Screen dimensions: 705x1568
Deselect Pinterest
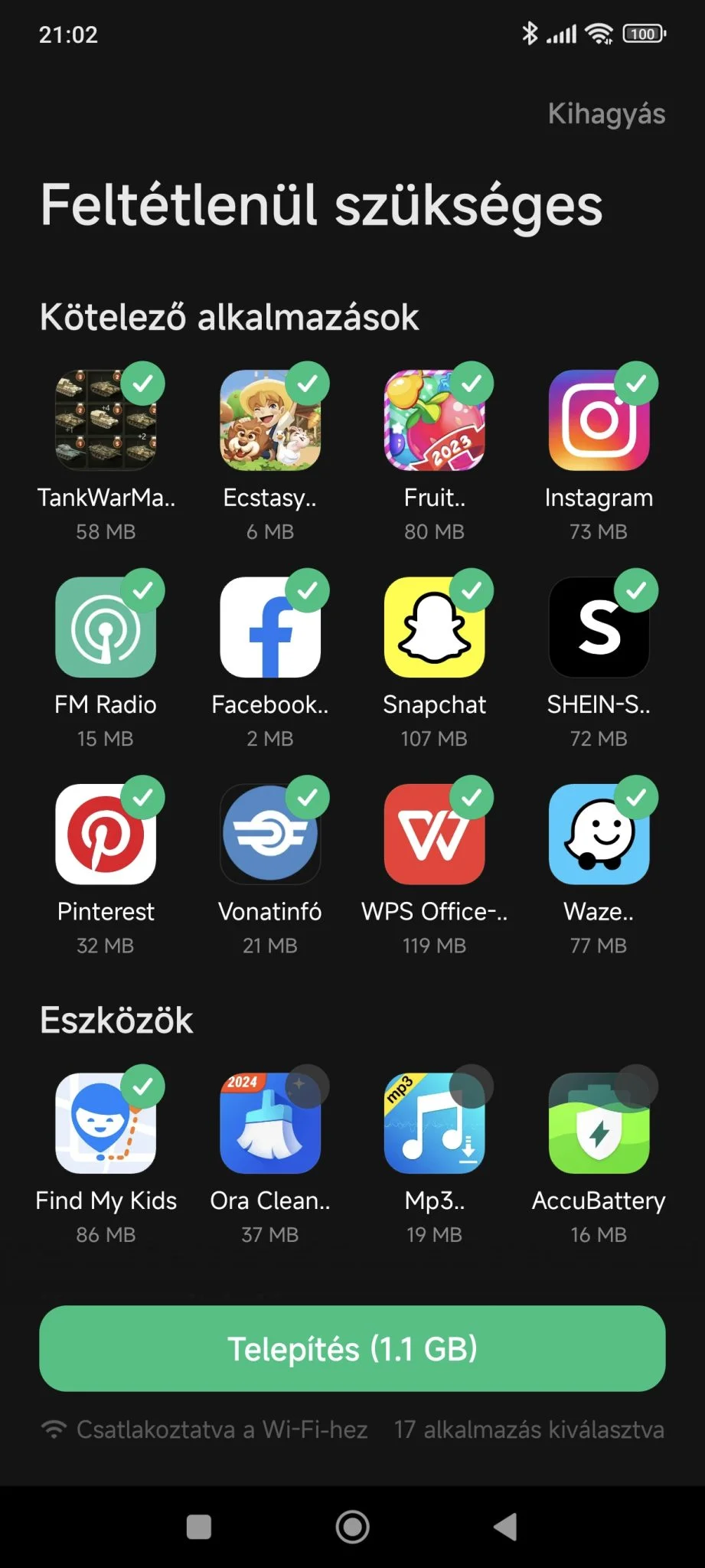[x=106, y=833]
